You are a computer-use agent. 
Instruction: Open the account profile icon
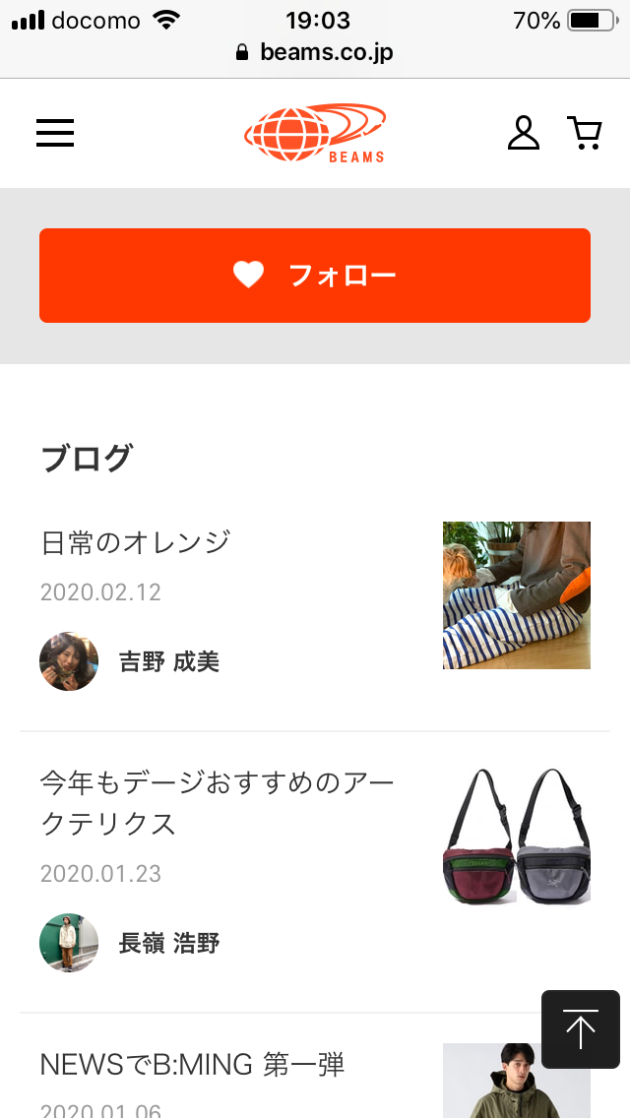pos(523,133)
